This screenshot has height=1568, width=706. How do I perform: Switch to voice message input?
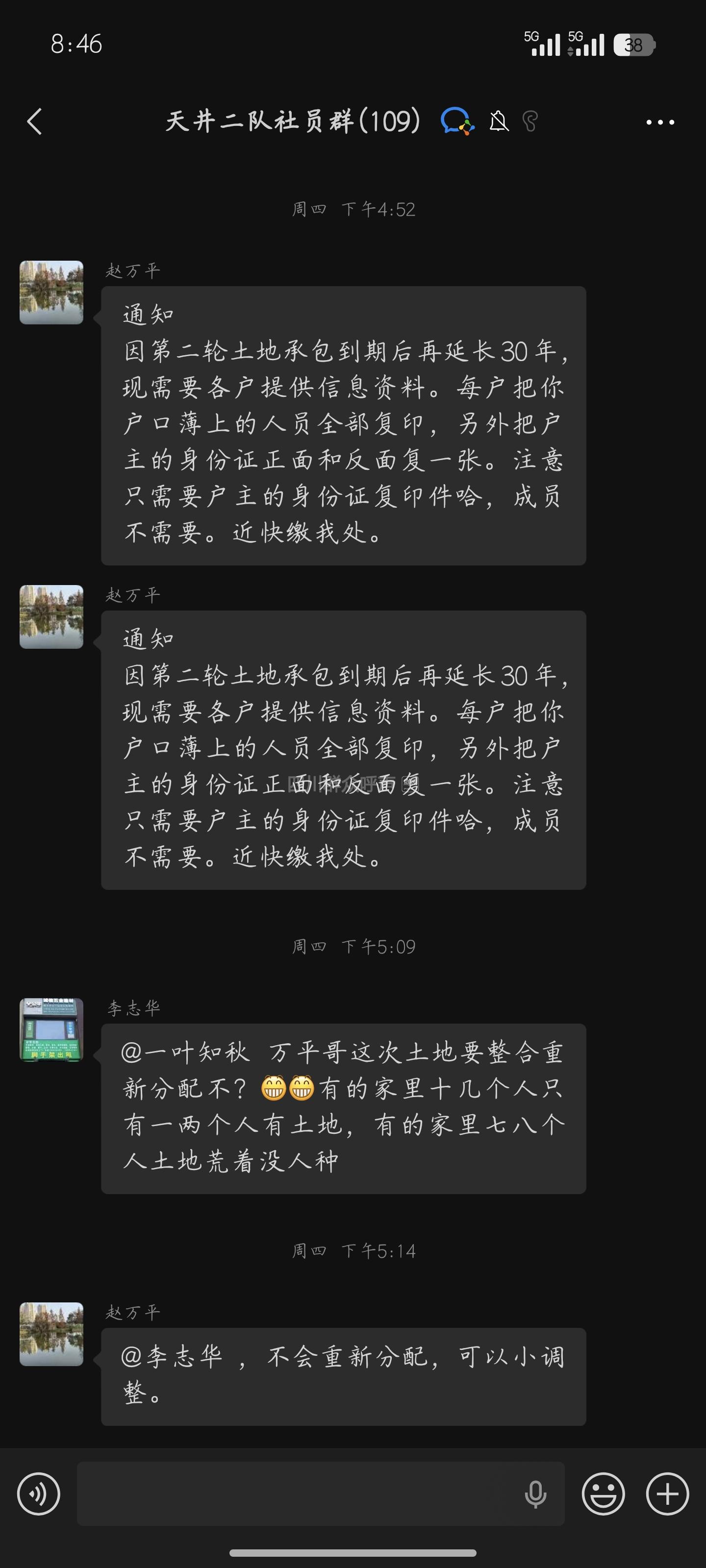click(x=38, y=1494)
